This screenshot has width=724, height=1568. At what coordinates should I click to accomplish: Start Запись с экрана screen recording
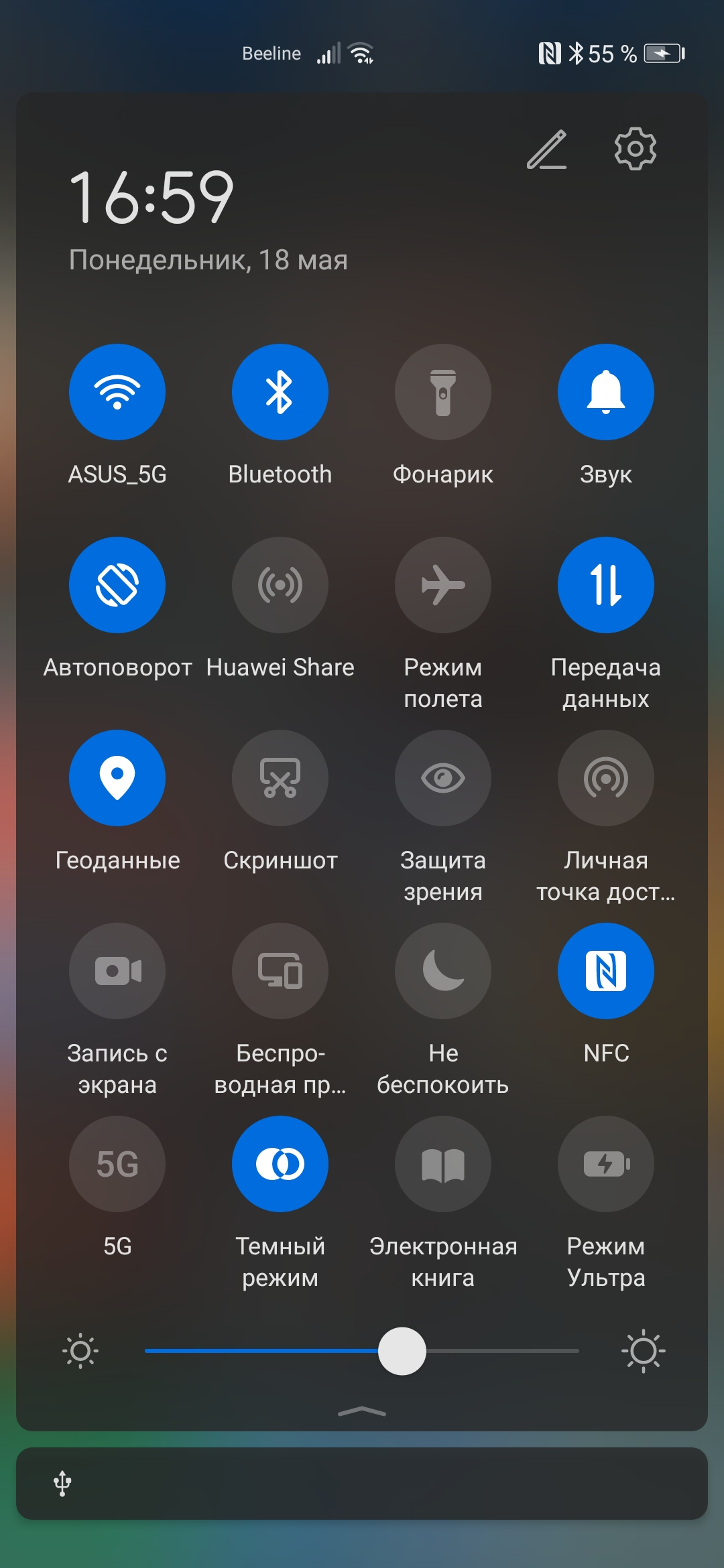117,971
